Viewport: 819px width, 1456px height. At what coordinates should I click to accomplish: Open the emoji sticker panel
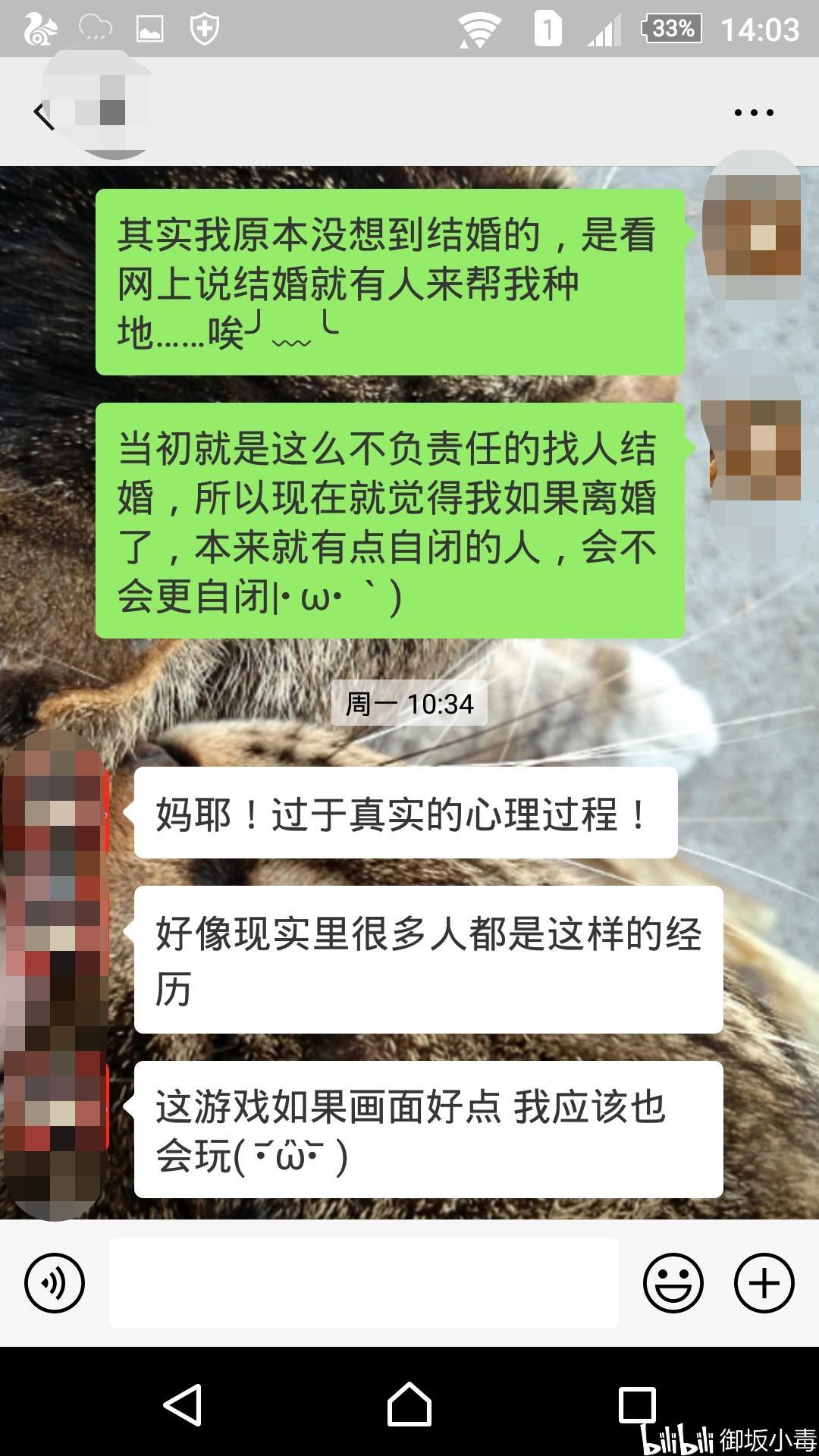[x=673, y=1283]
